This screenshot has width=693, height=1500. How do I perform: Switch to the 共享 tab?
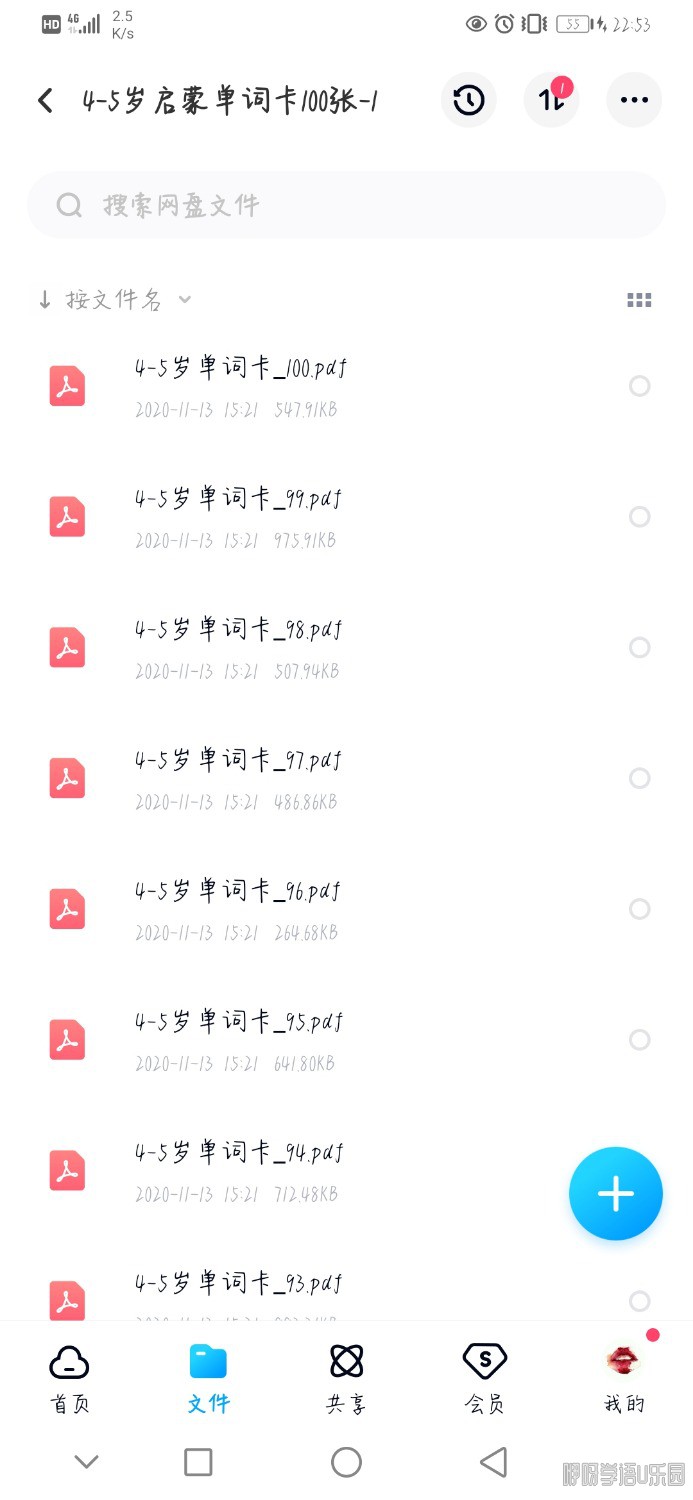pyautogui.click(x=346, y=1378)
